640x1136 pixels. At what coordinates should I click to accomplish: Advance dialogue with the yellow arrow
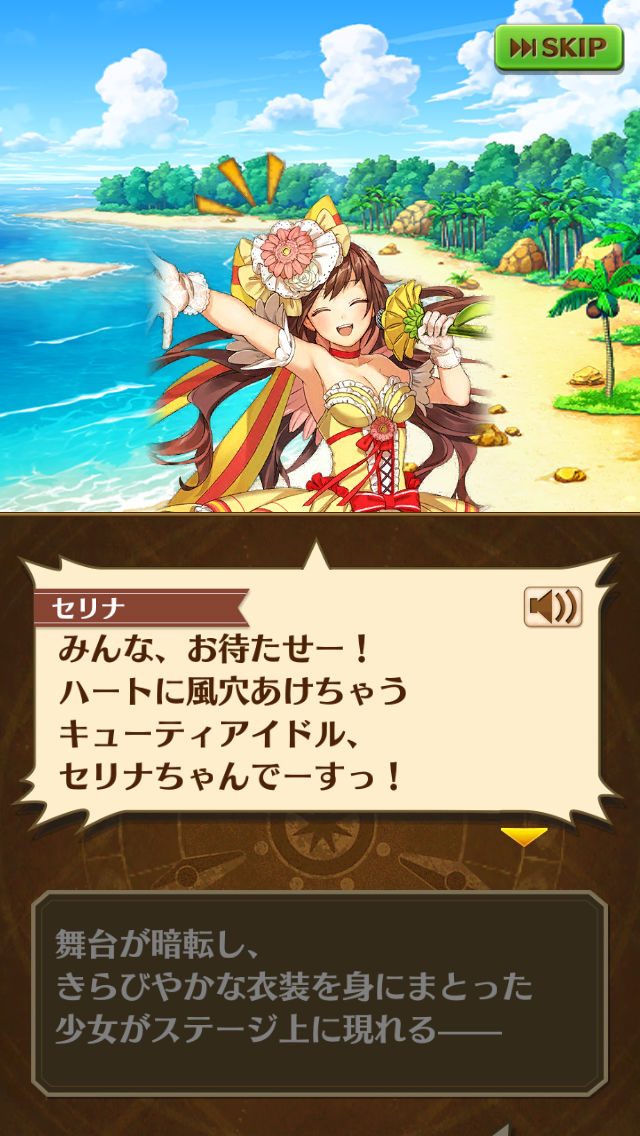point(524,837)
